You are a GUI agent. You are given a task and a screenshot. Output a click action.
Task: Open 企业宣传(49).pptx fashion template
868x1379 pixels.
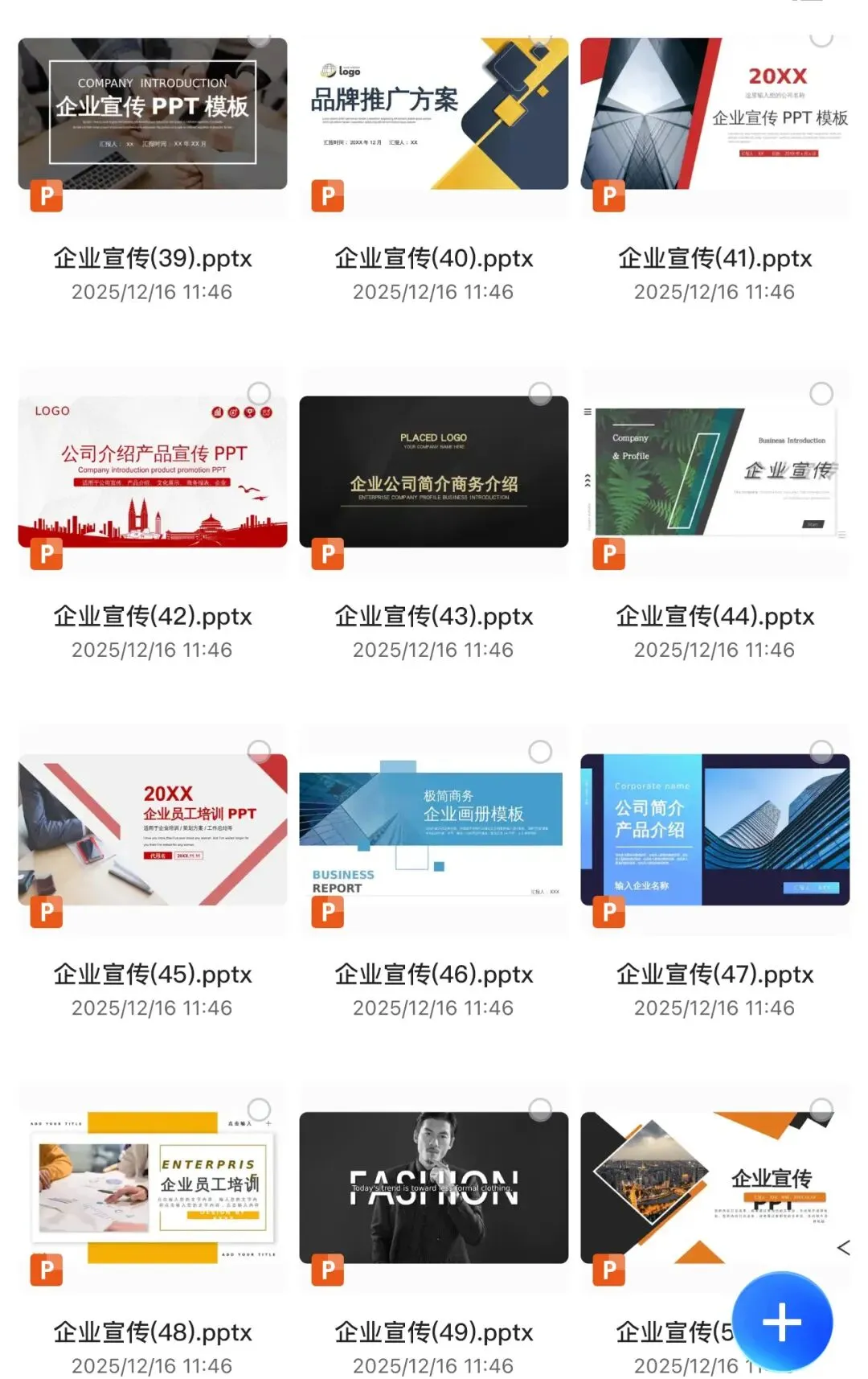[434, 1188]
